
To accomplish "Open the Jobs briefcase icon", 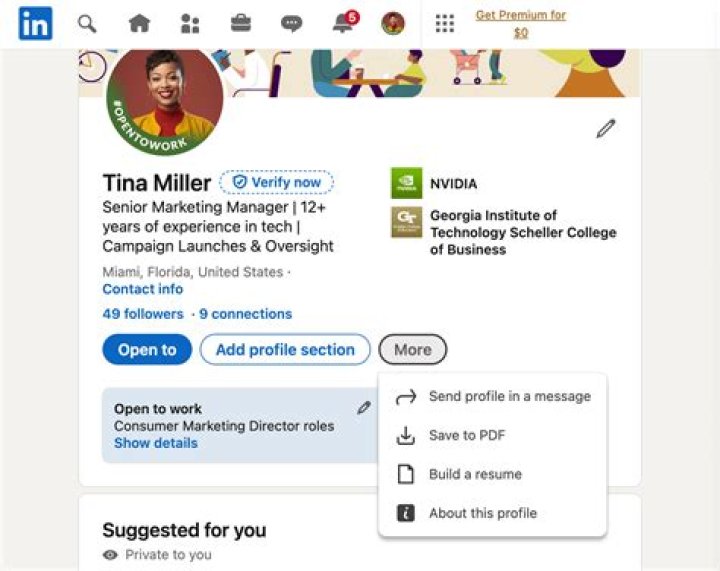I will click(241, 24).
